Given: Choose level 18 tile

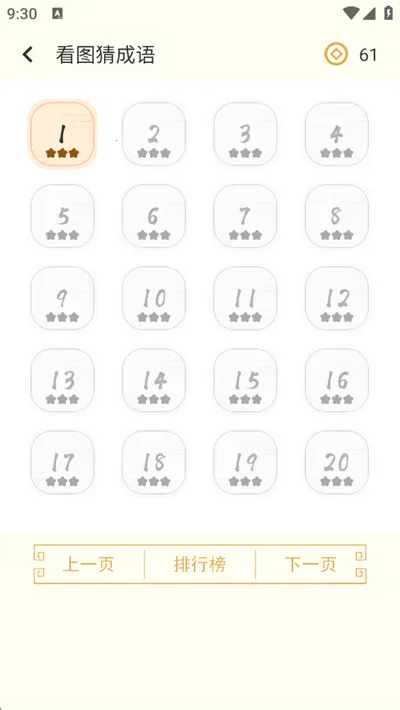Looking at the screenshot, I should pyautogui.click(x=154, y=462).
